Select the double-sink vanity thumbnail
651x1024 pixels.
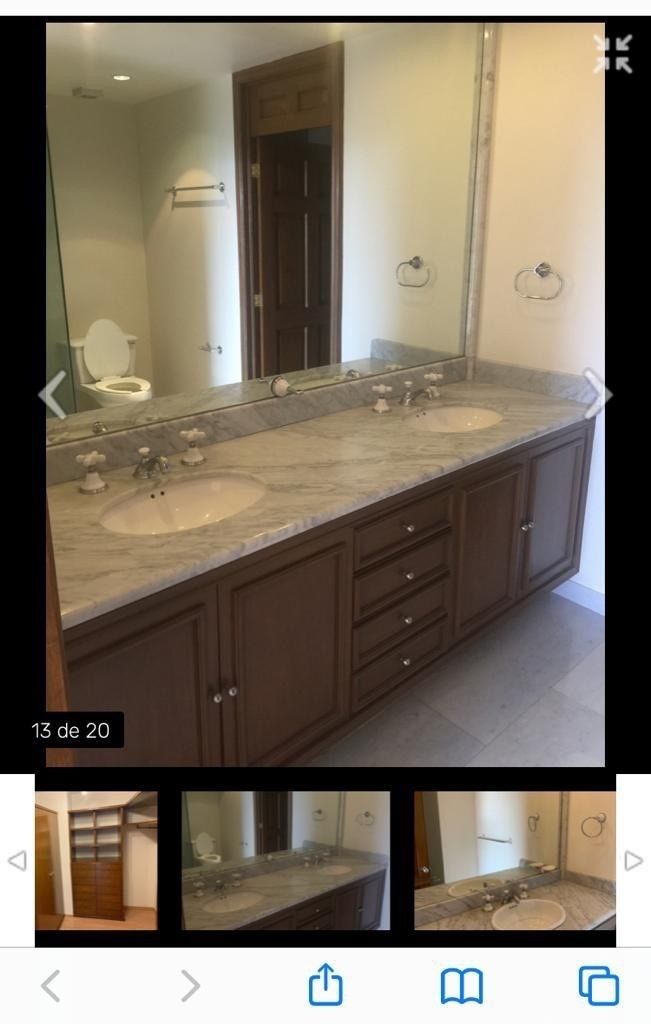(x=286, y=860)
